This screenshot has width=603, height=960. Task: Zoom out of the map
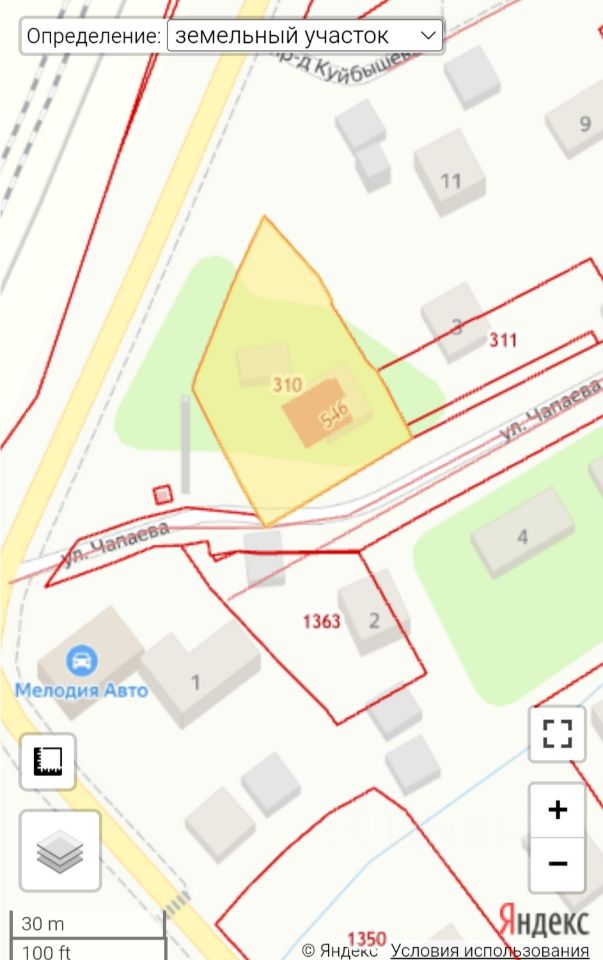[x=557, y=864]
